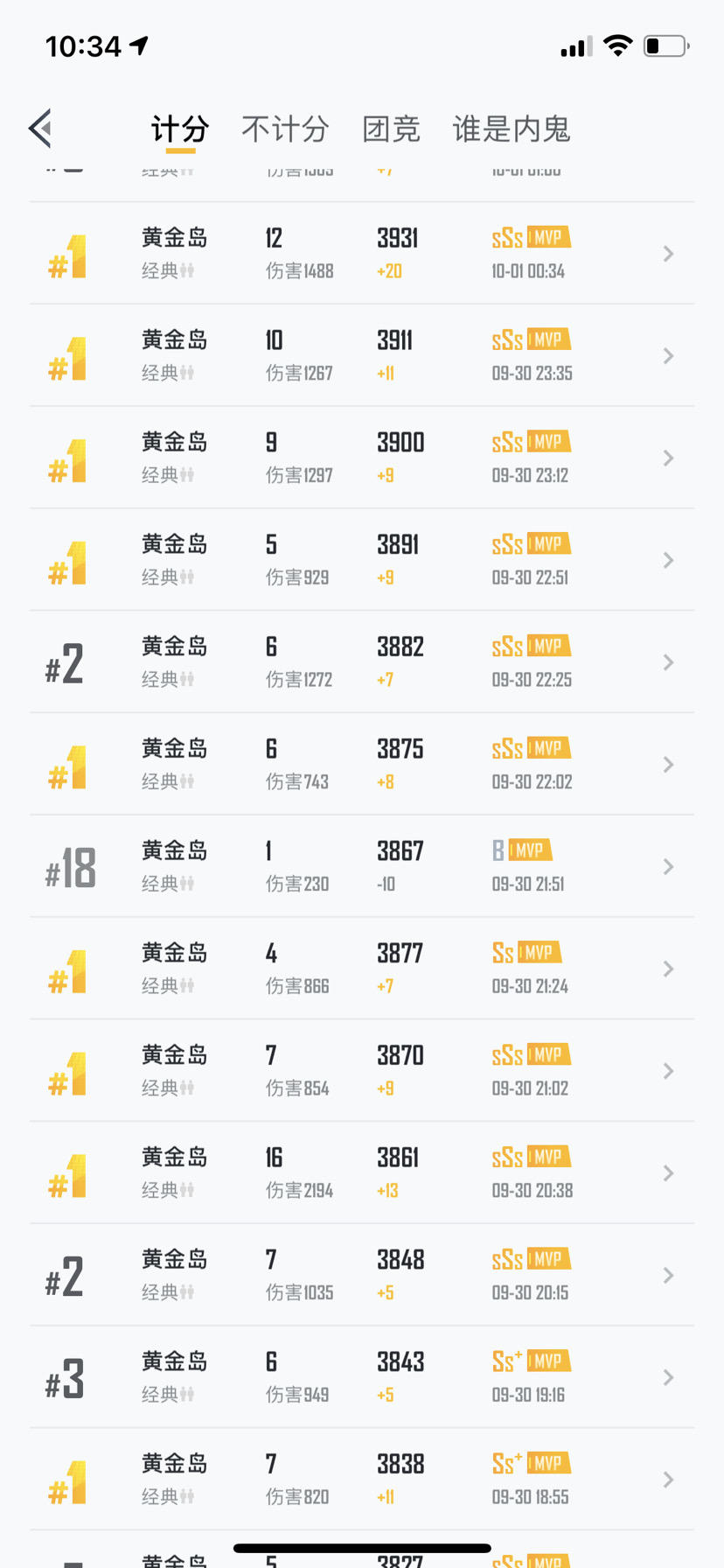Screen dimensions: 724x1568
Task: Open the #18 match with 伤害230
Action: pos(362,866)
